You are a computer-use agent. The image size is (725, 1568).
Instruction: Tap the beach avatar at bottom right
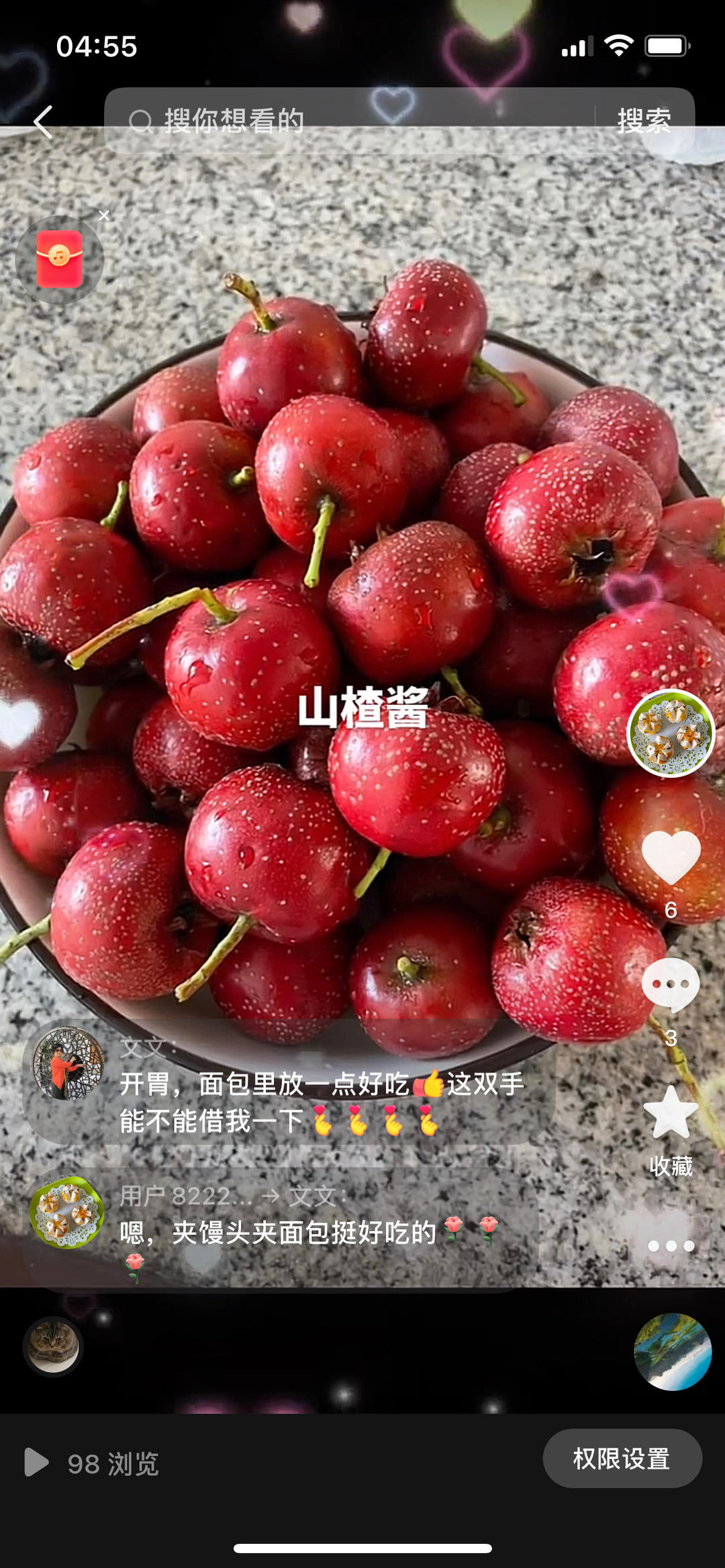click(673, 1353)
